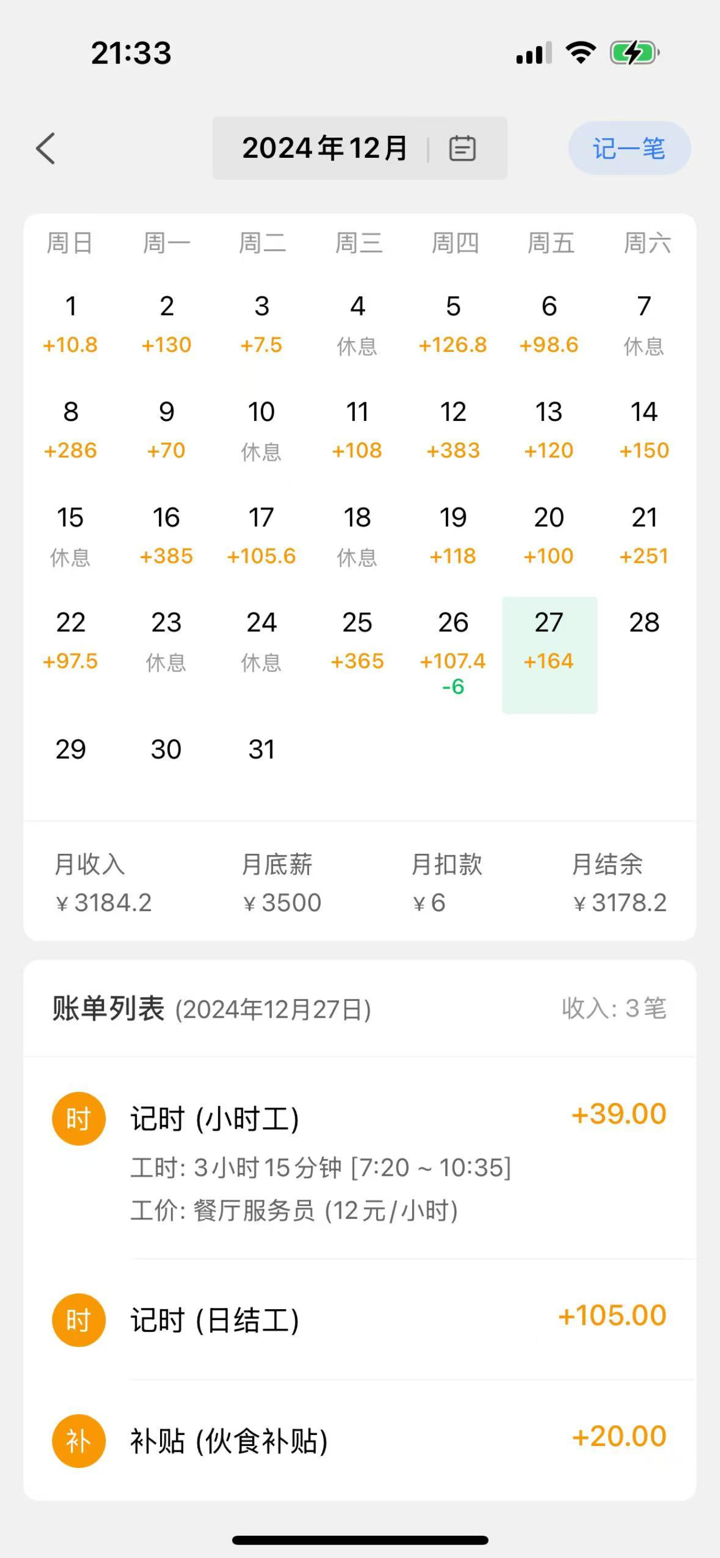Select December 16 with +385 earnings

coord(166,535)
